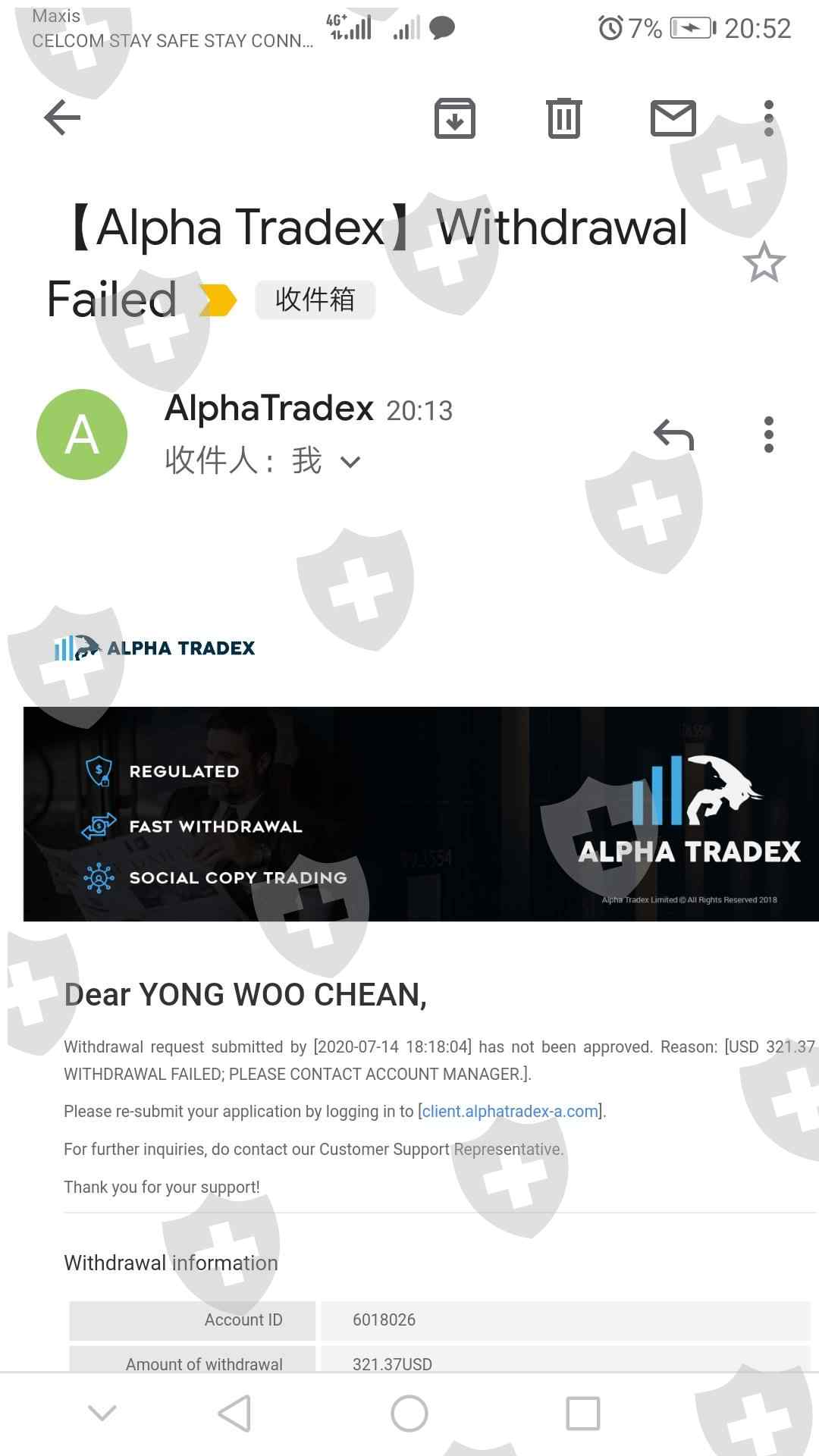Archive this email
This screenshot has width=819, height=1456.
coord(455,118)
